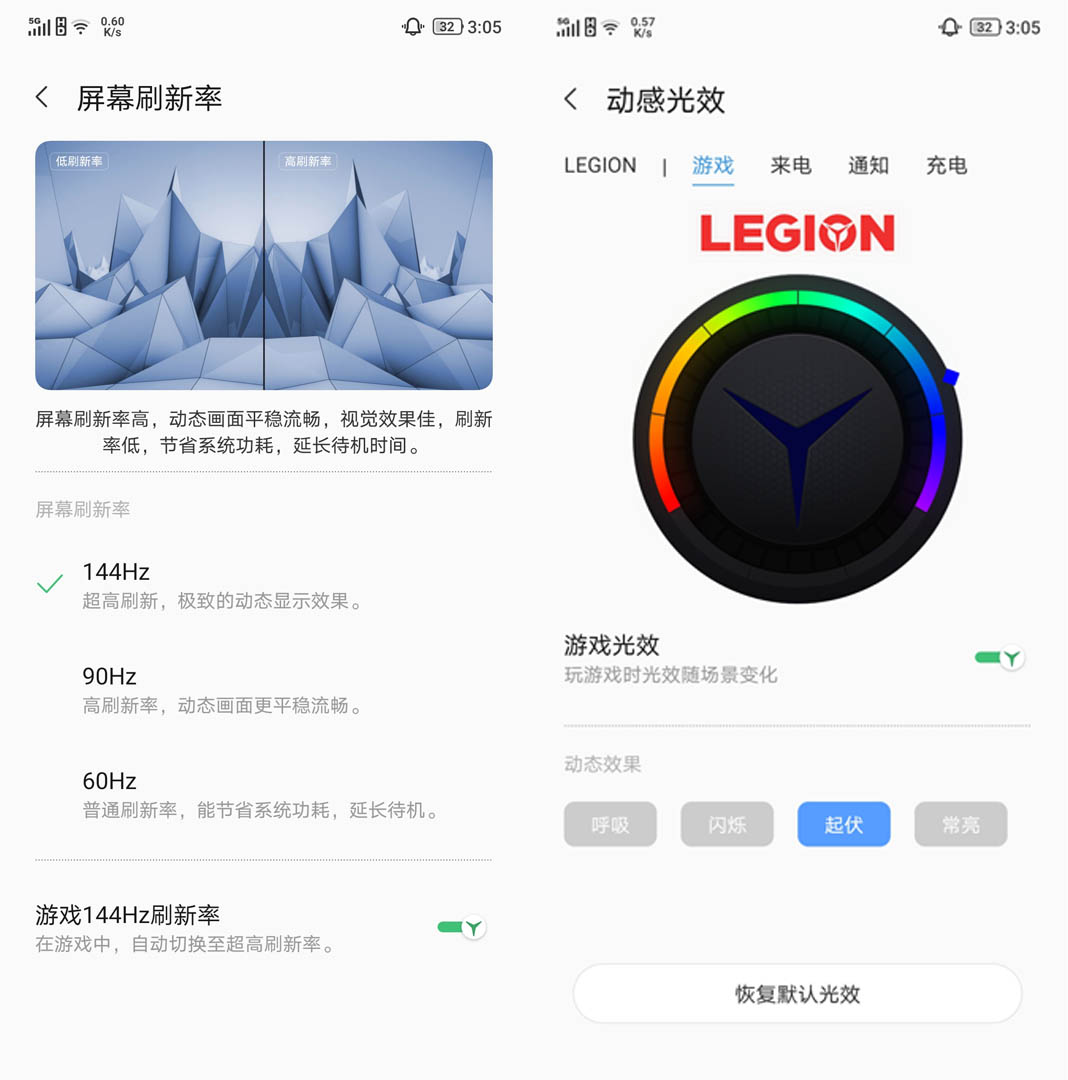Select the 呼吸 dynamic effect

[x=610, y=824]
